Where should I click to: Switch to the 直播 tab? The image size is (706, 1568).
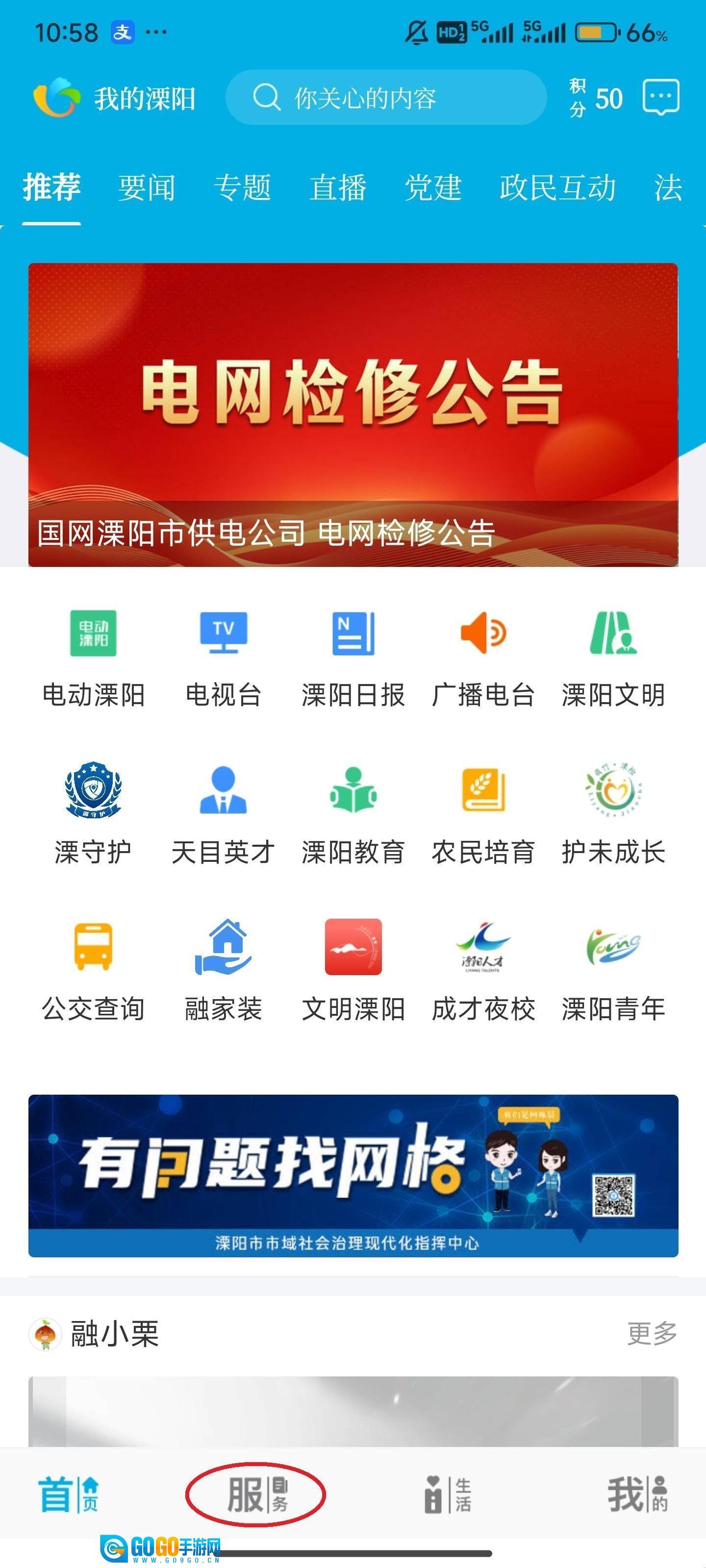coord(337,187)
